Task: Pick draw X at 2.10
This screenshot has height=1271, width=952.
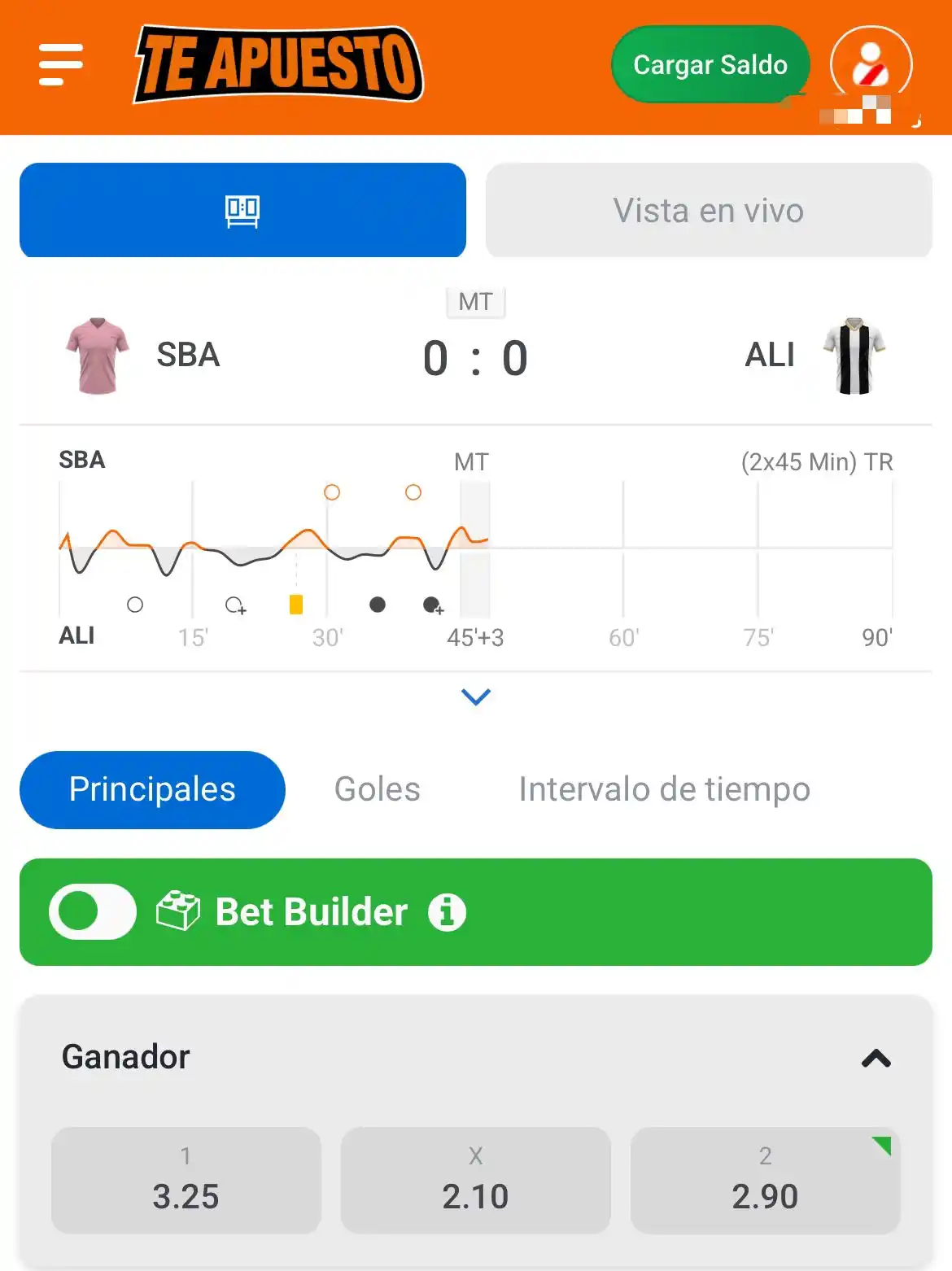Action: tap(475, 1180)
